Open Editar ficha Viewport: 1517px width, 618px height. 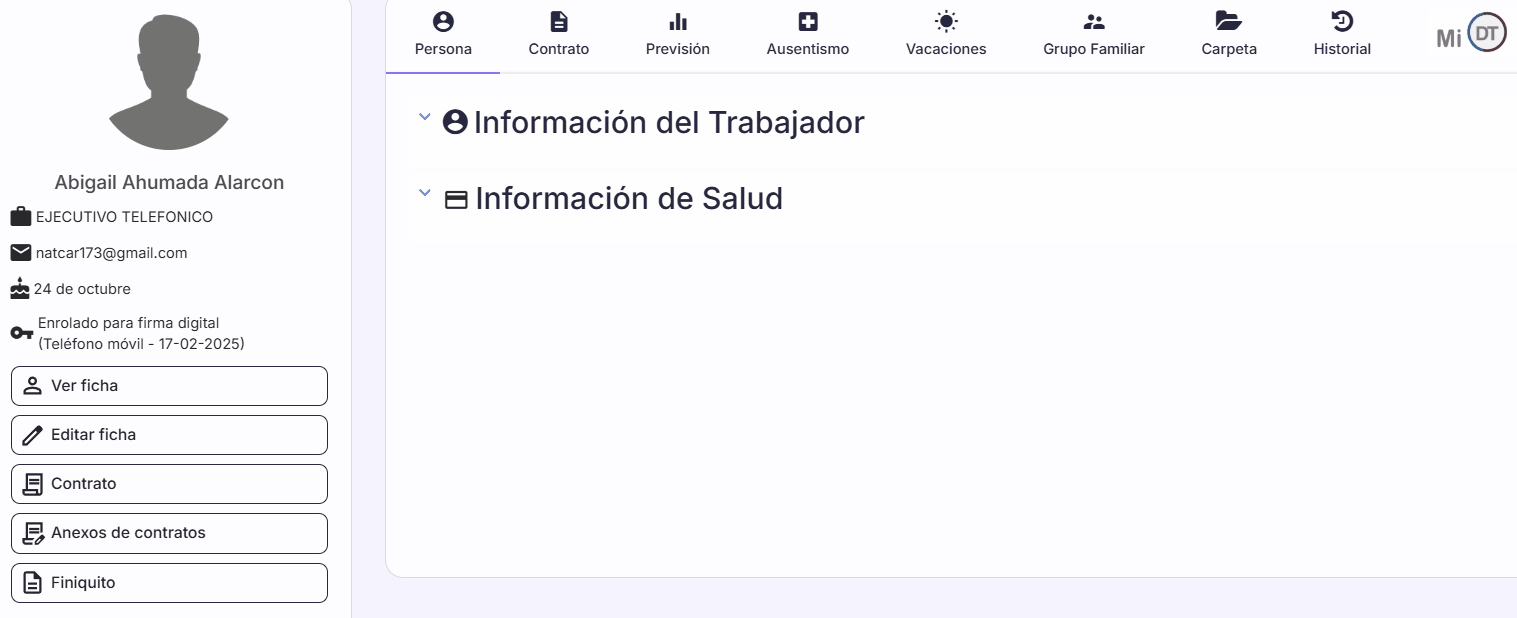169,435
